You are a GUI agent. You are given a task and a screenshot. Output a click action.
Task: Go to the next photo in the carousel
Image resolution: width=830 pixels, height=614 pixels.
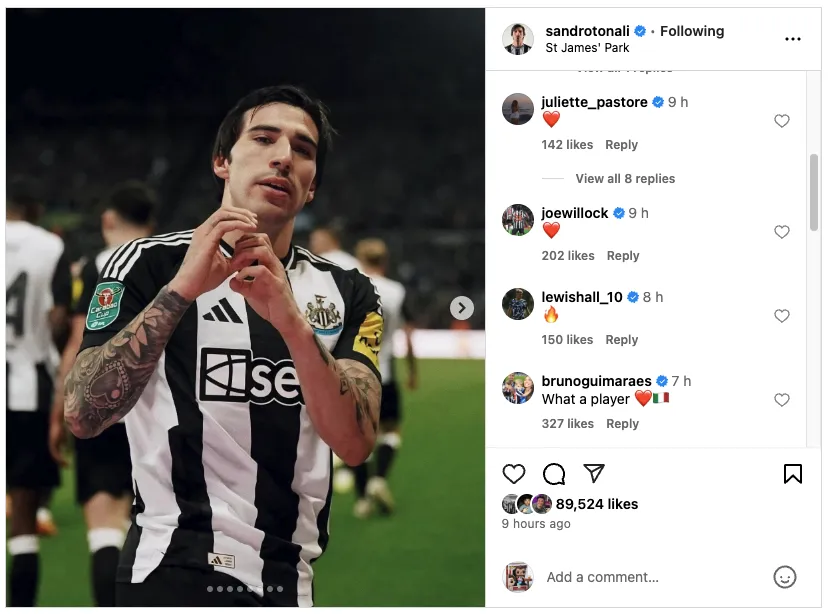461,308
